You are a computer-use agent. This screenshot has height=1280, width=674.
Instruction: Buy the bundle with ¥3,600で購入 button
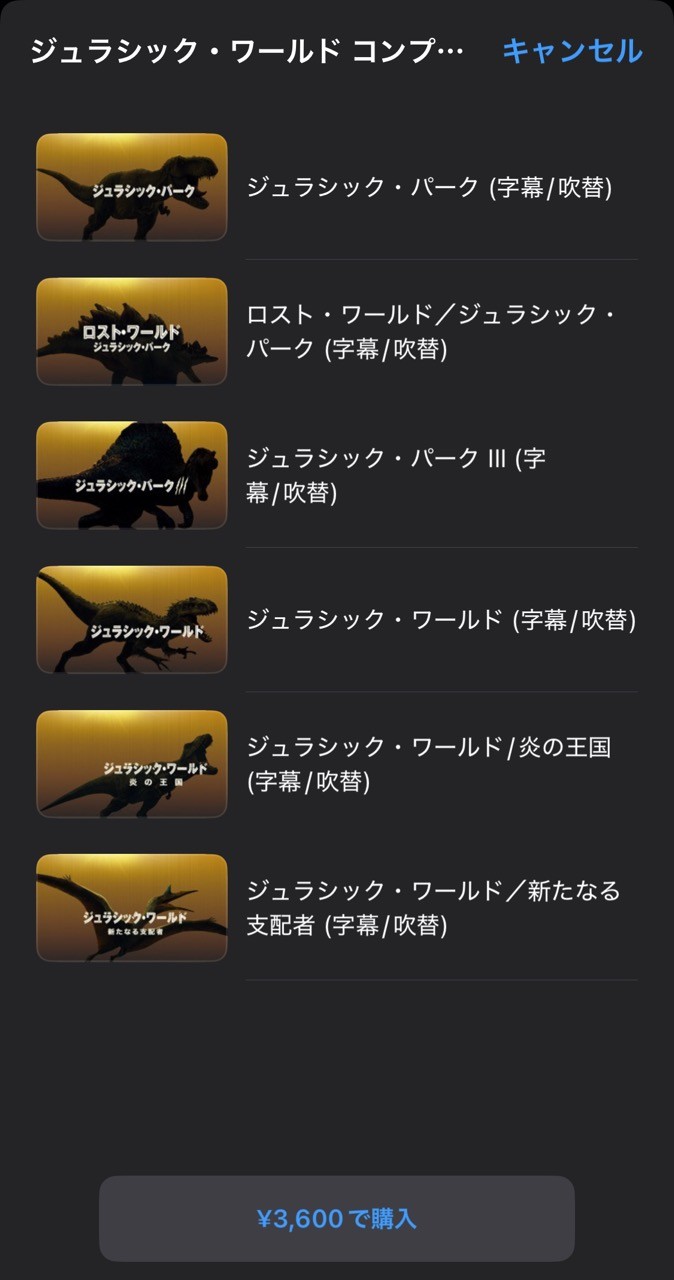click(337, 1218)
